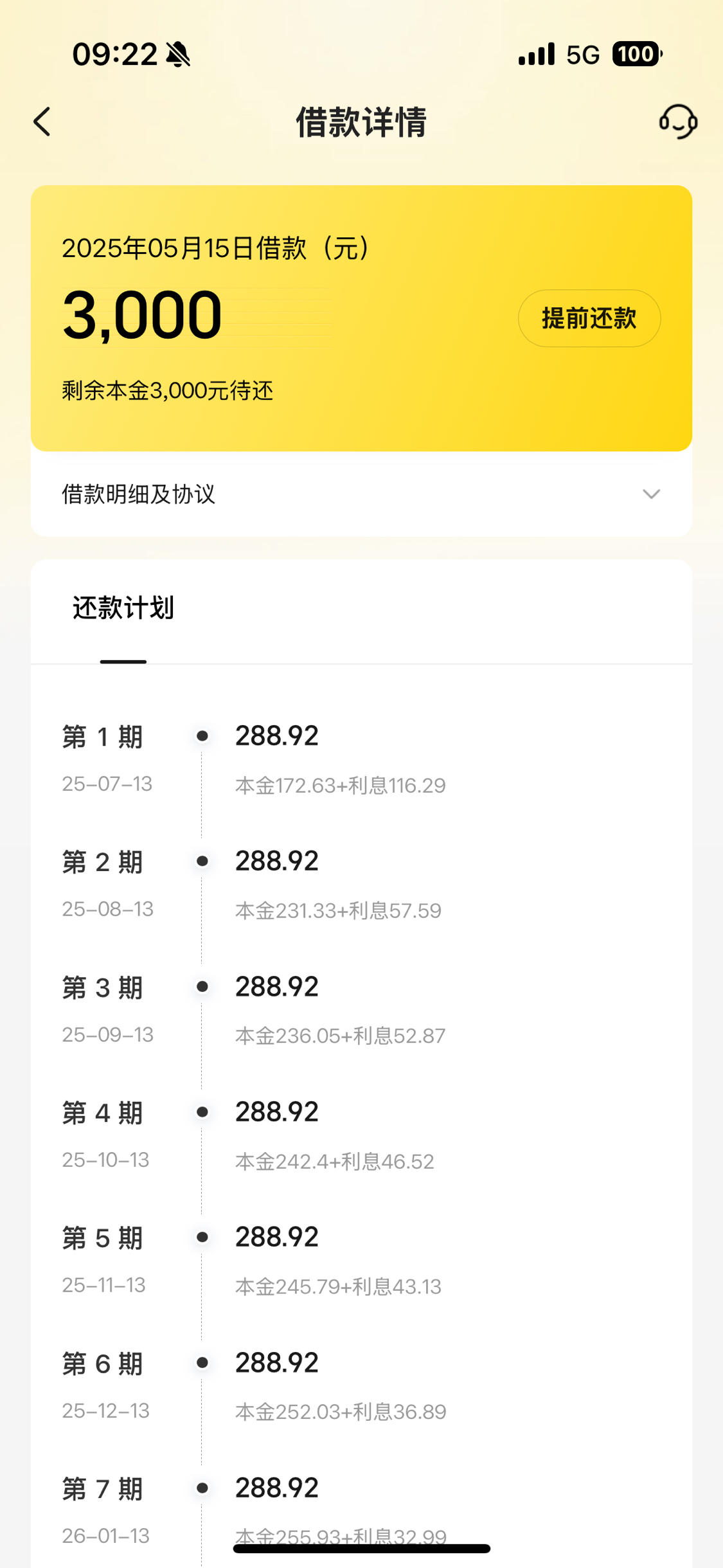Open customer service headset icon
This screenshot has width=723, height=1568.
tap(678, 122)
